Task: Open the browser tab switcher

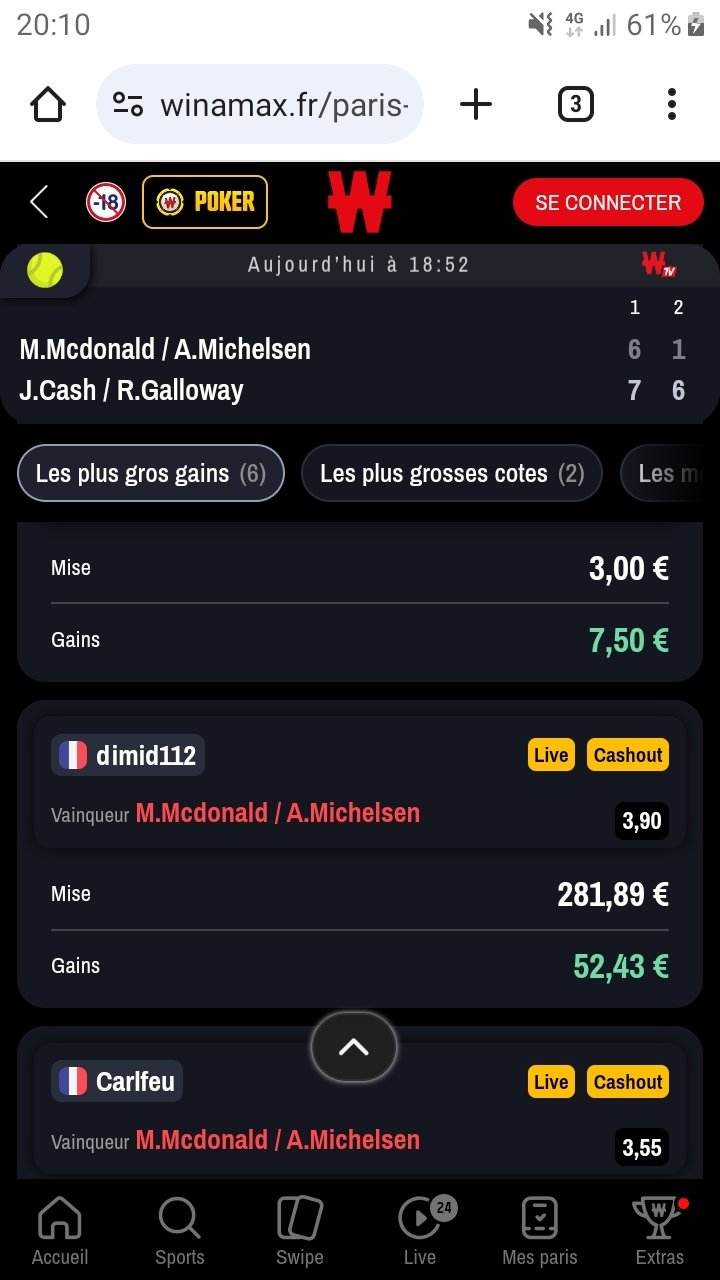Action: click(x=575, y=104)
